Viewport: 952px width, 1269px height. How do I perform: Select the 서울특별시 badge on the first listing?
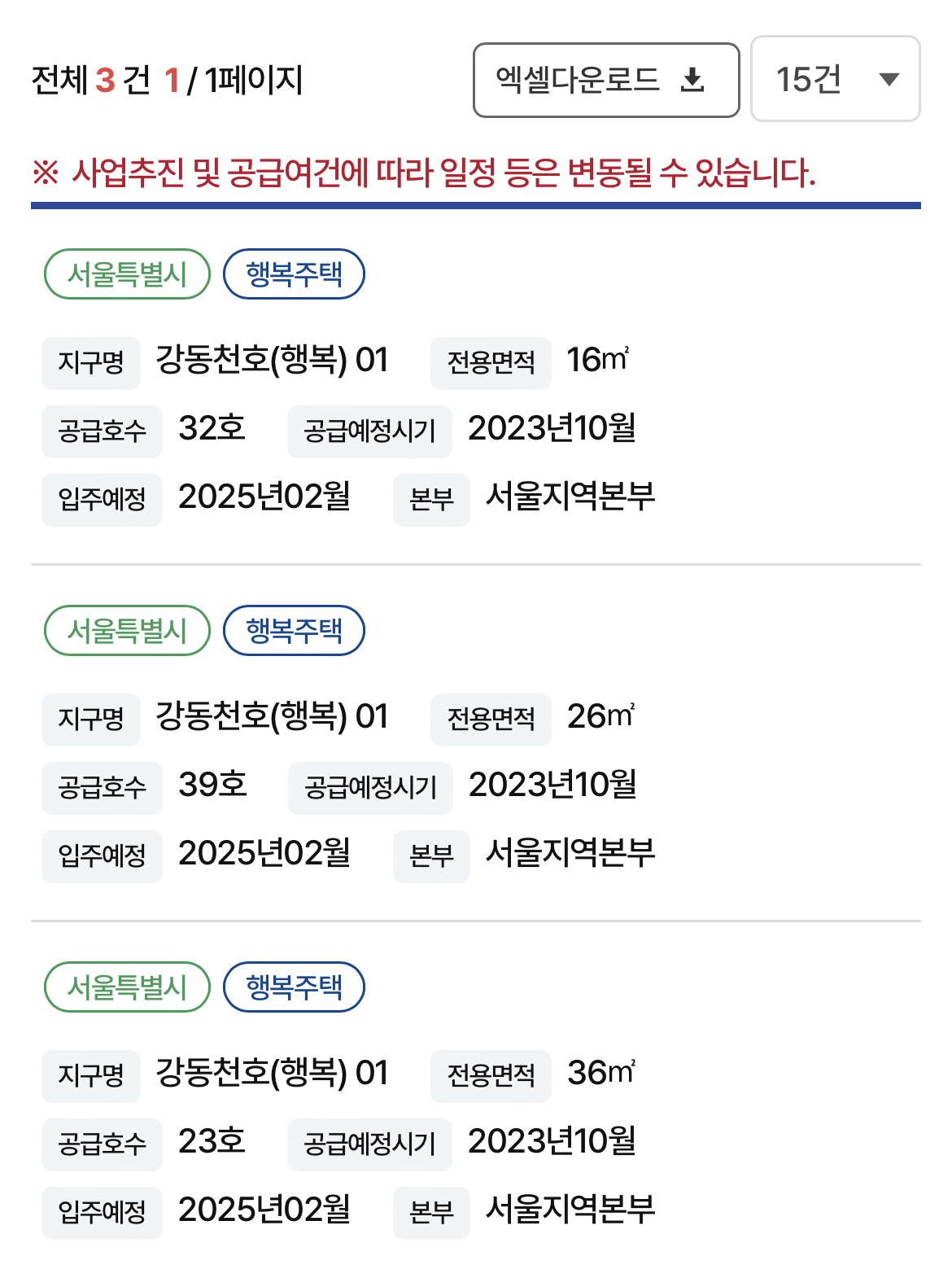[126, 274]
